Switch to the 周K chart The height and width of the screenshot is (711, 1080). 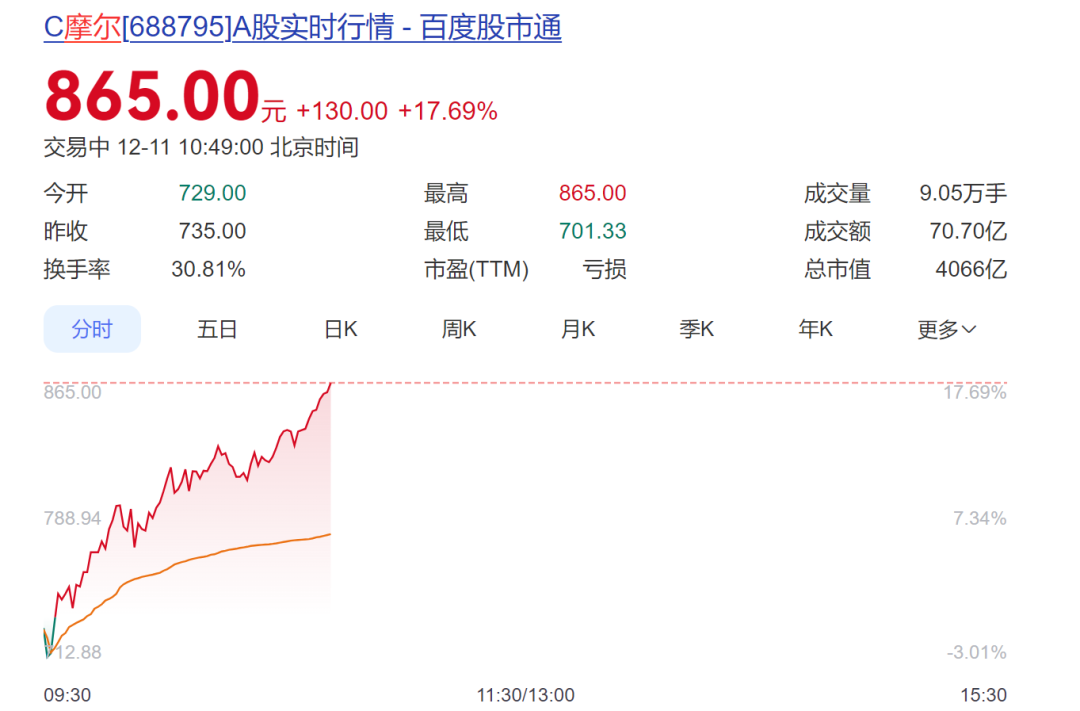[459, 329]
